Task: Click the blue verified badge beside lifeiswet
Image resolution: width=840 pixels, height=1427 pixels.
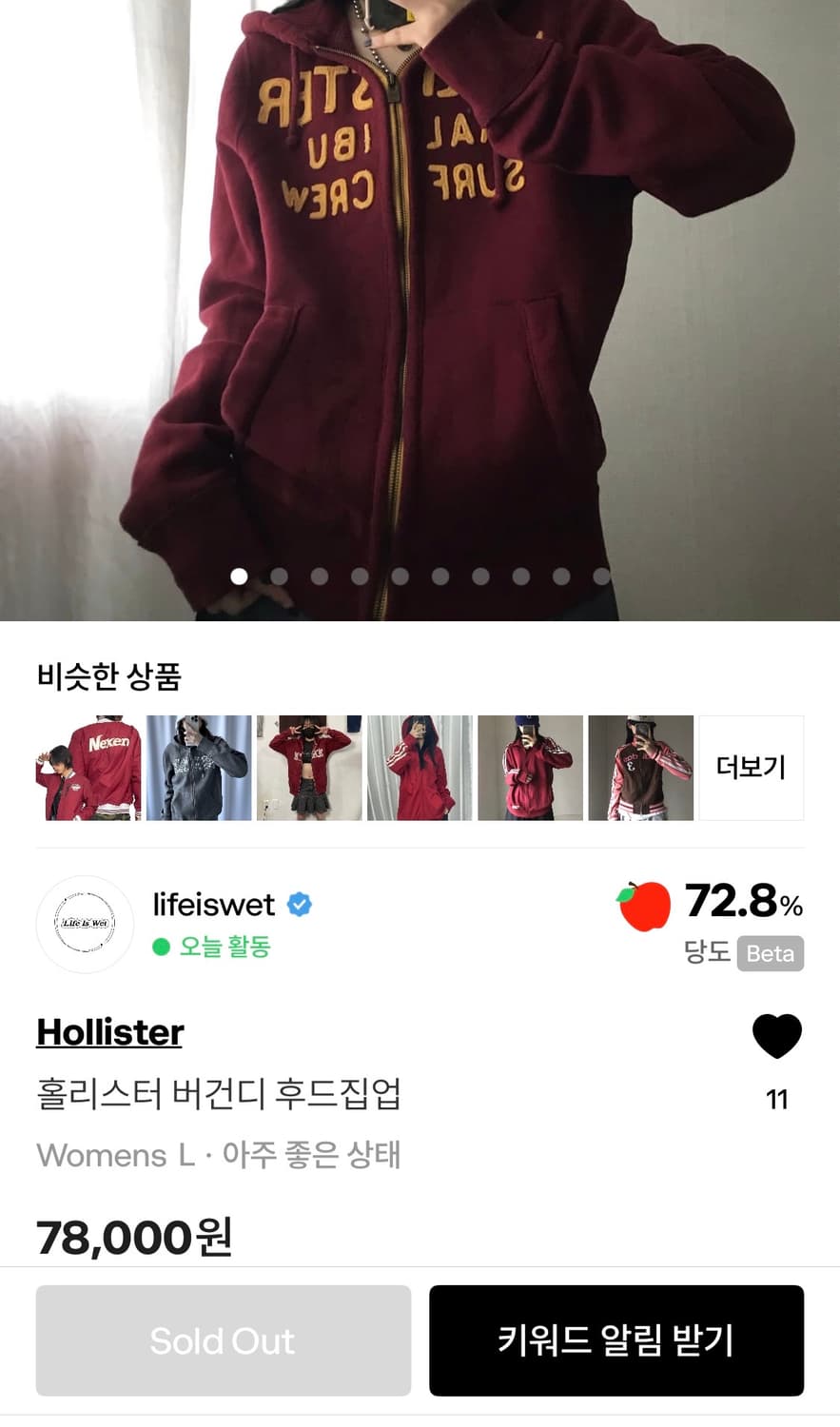Action: [x=301, y=905]
